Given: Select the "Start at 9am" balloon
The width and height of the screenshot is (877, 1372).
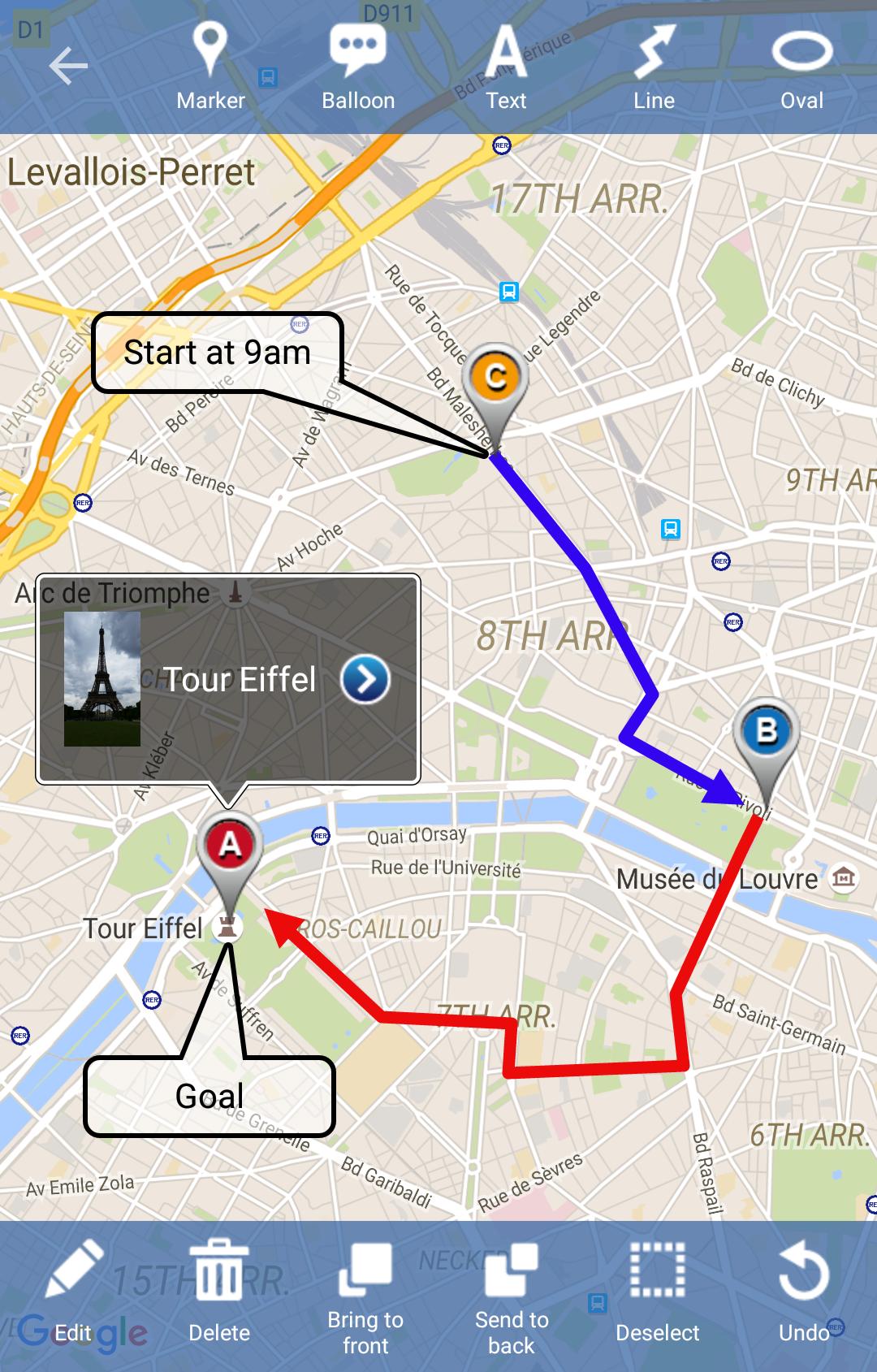Looking at the screenshot, I should tap(217, 353).
